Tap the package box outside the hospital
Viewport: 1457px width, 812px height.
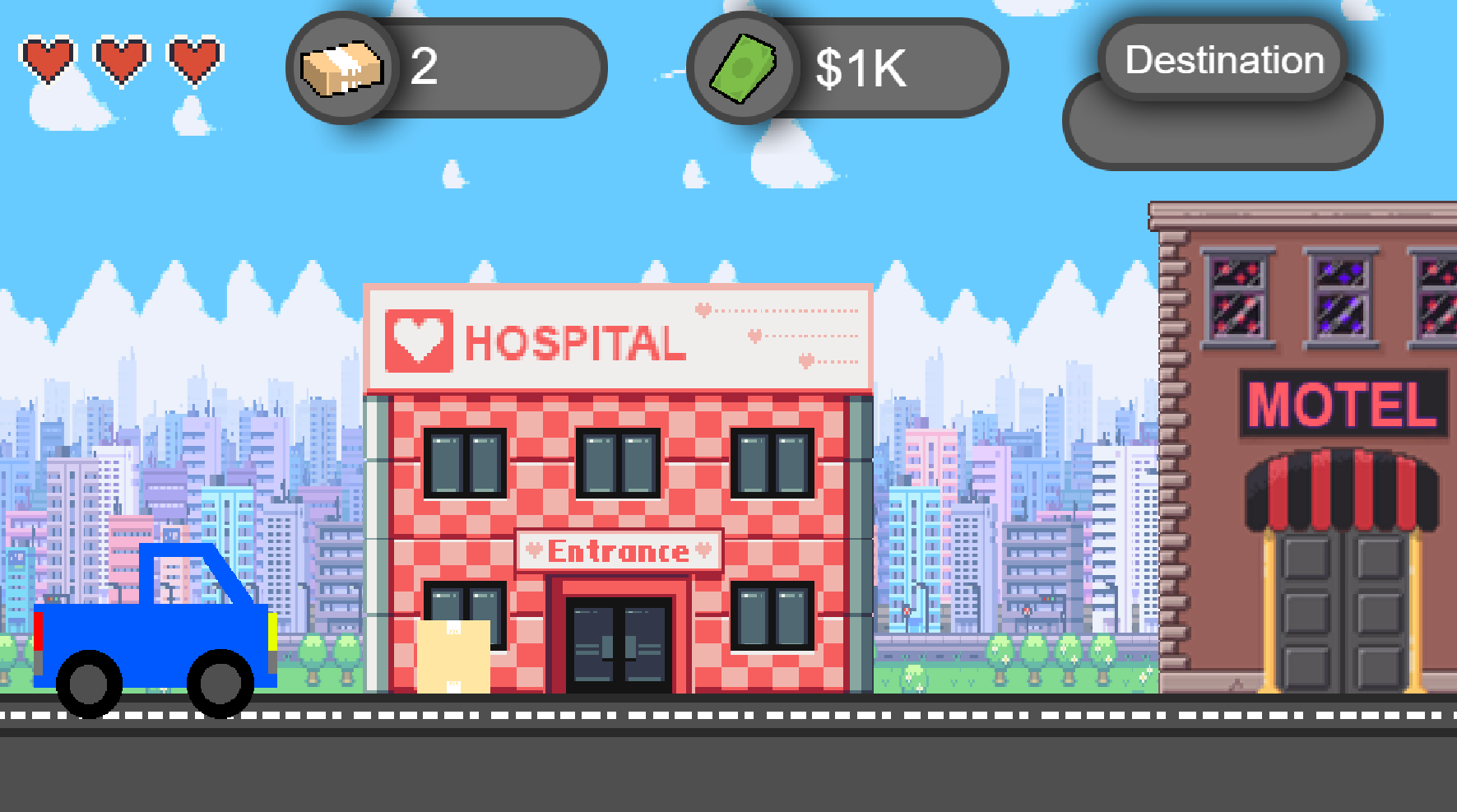tap(453, 657)
